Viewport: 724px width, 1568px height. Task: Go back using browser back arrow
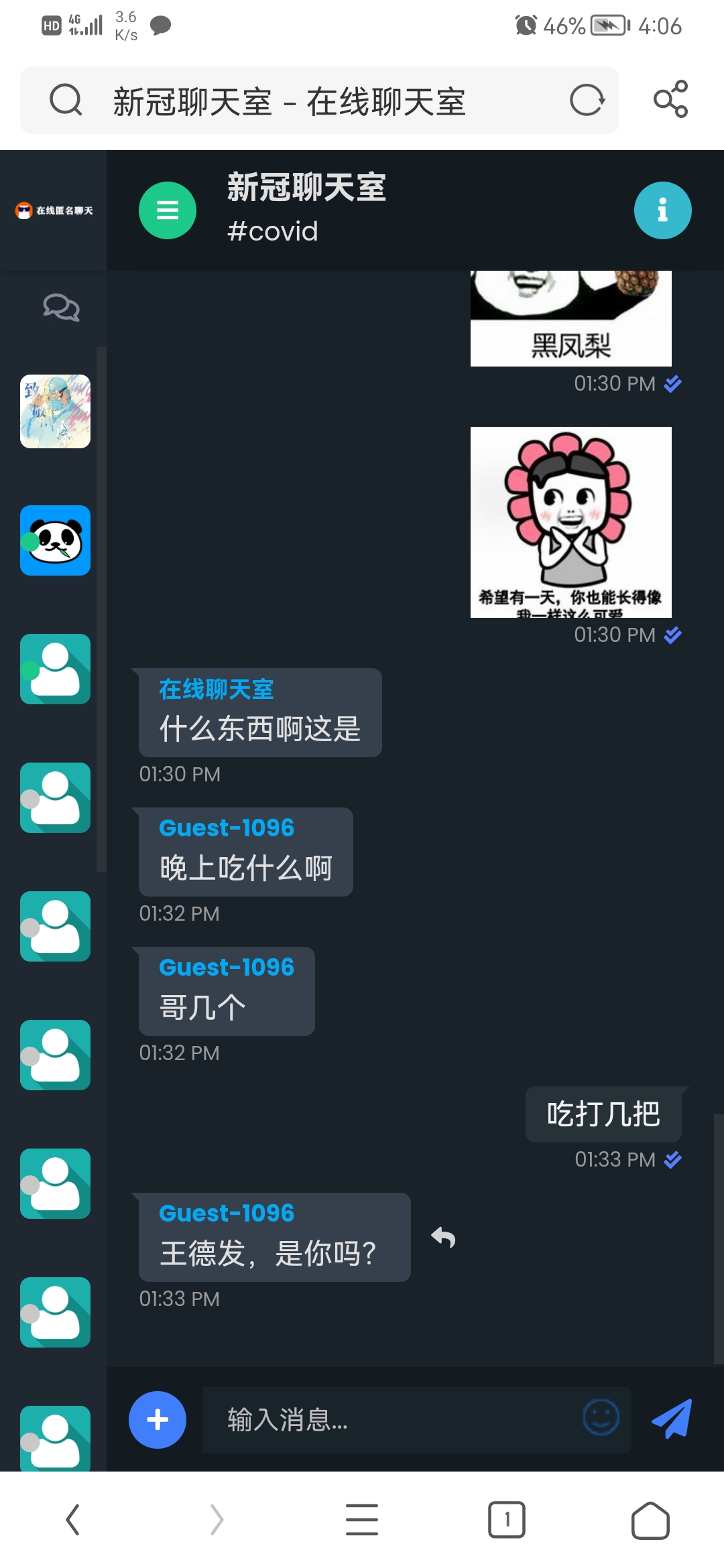tap(72, 1519)
